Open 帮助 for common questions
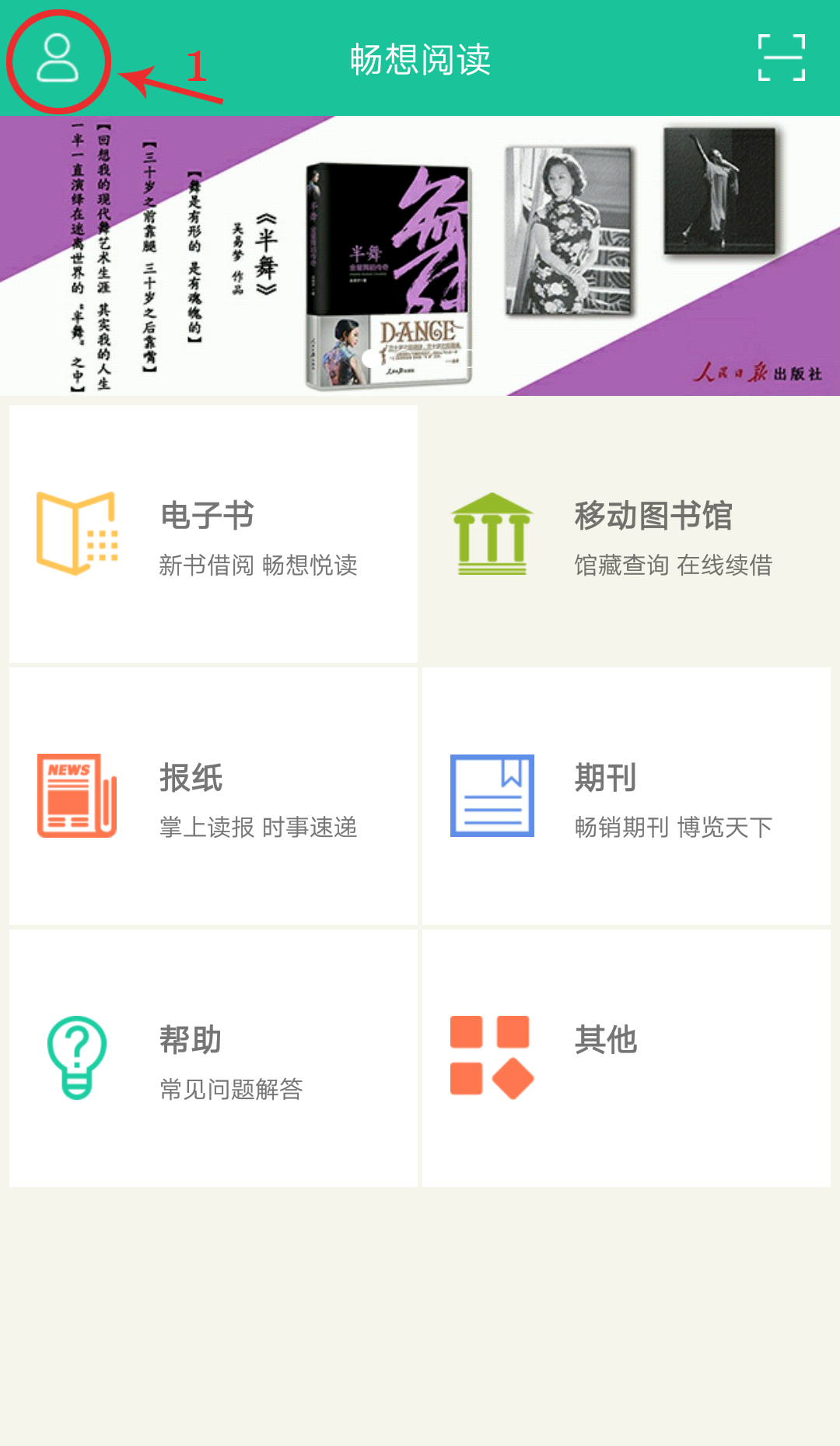840x1446 pixels. (213, 1058)
